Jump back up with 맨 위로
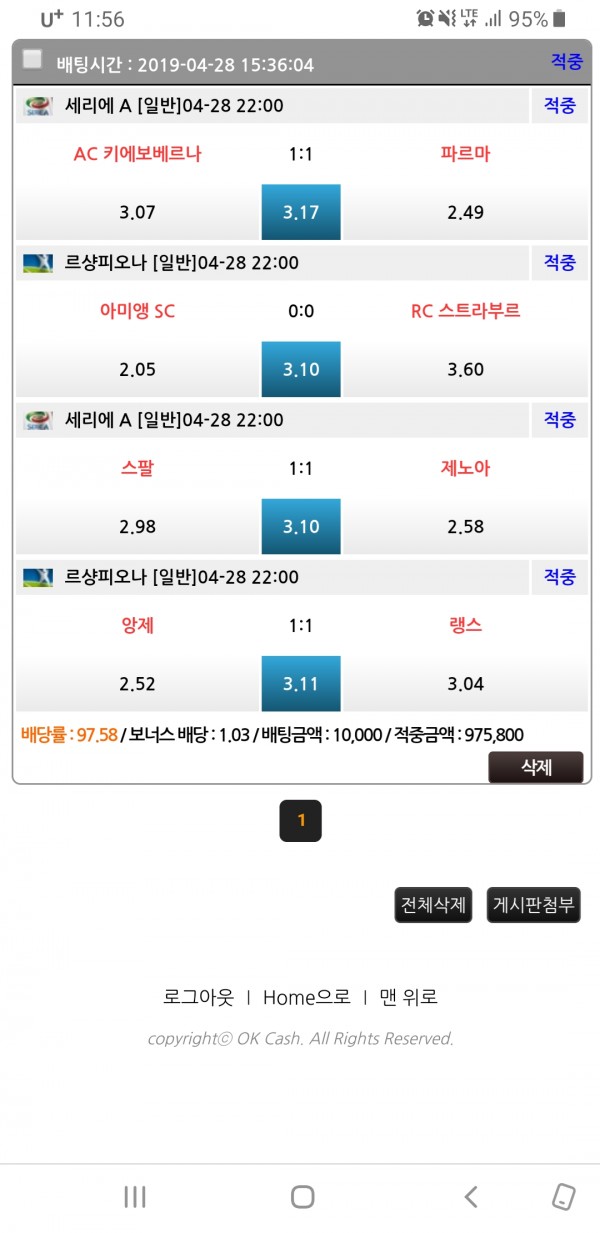The image size is (600, 1233). [x=409, y=997]
